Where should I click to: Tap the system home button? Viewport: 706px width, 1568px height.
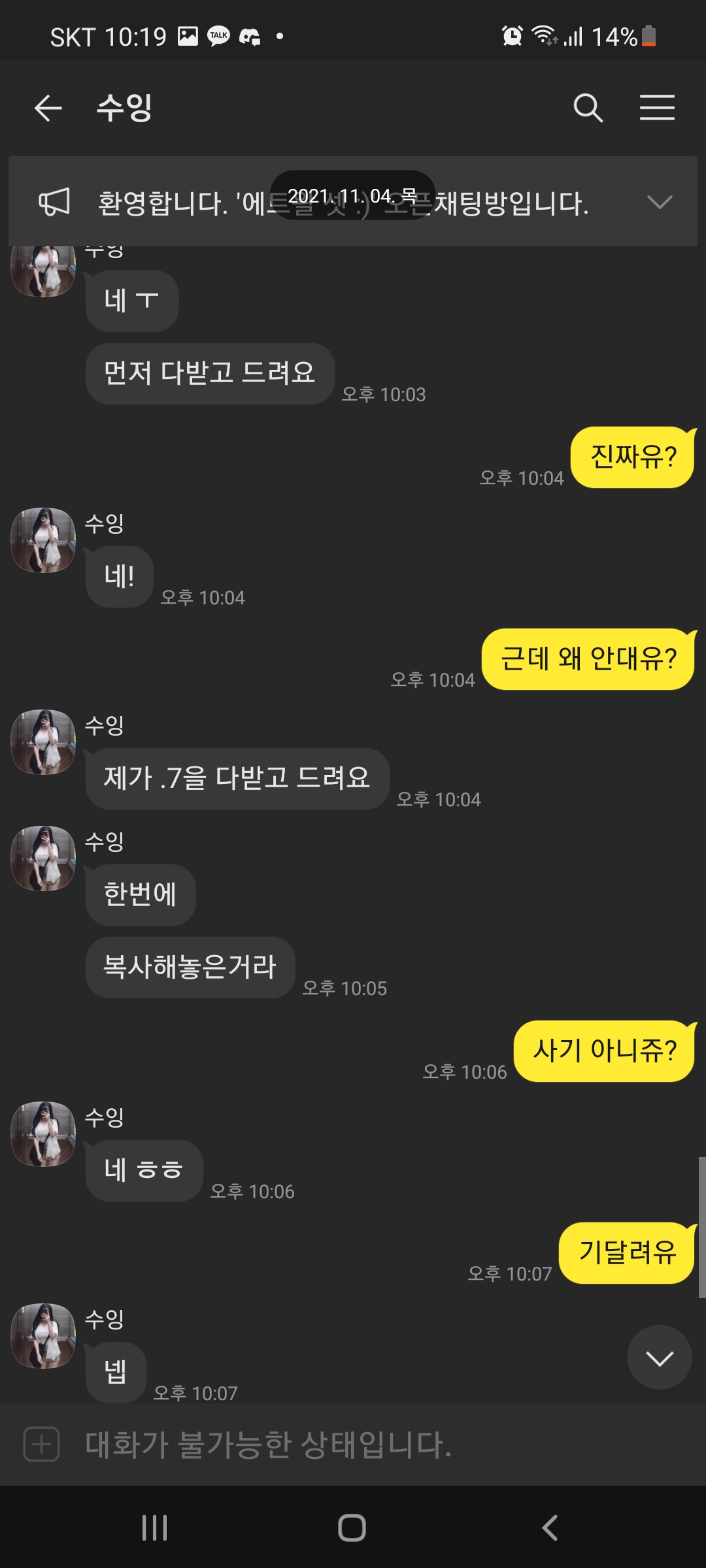click(x=352, y=1527)
